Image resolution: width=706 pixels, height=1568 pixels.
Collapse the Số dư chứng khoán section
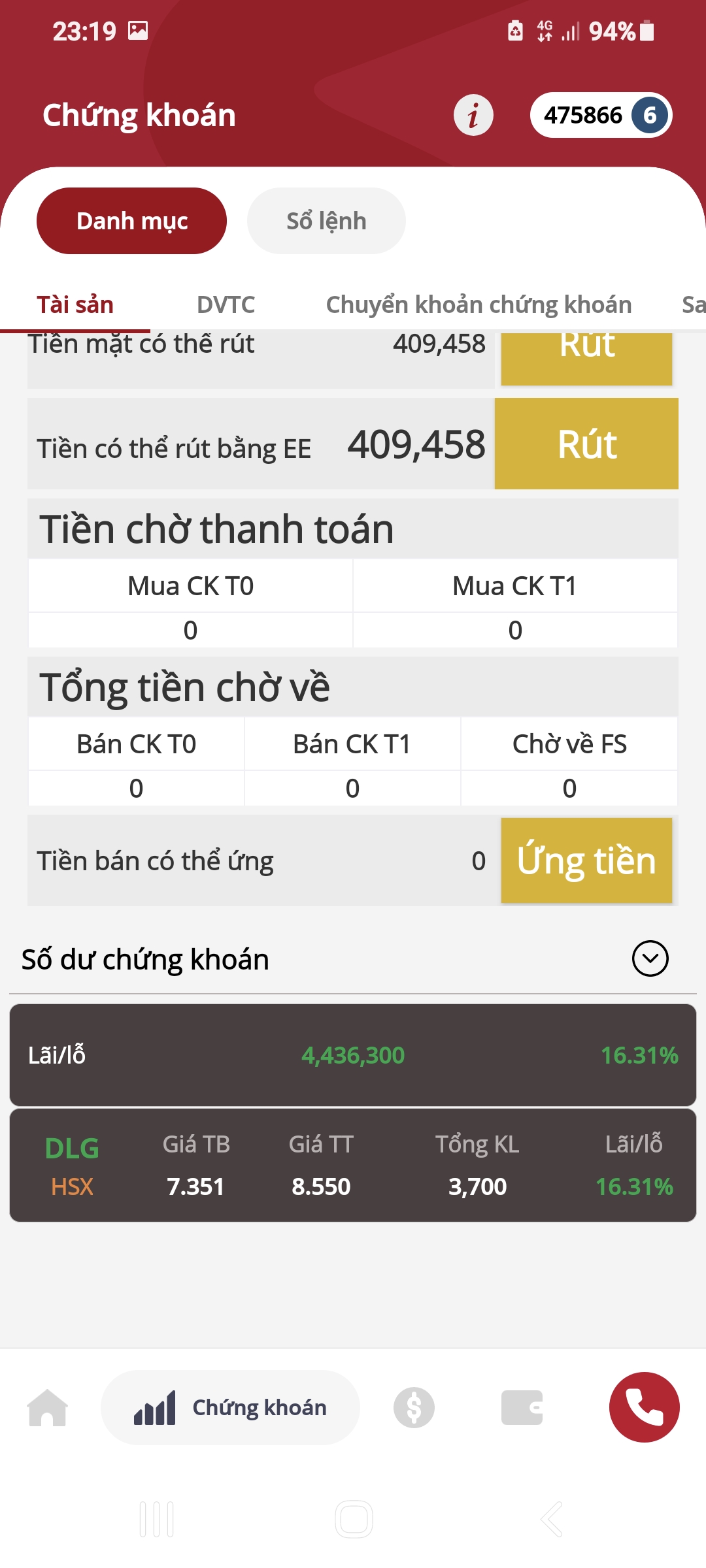(650, 958)
